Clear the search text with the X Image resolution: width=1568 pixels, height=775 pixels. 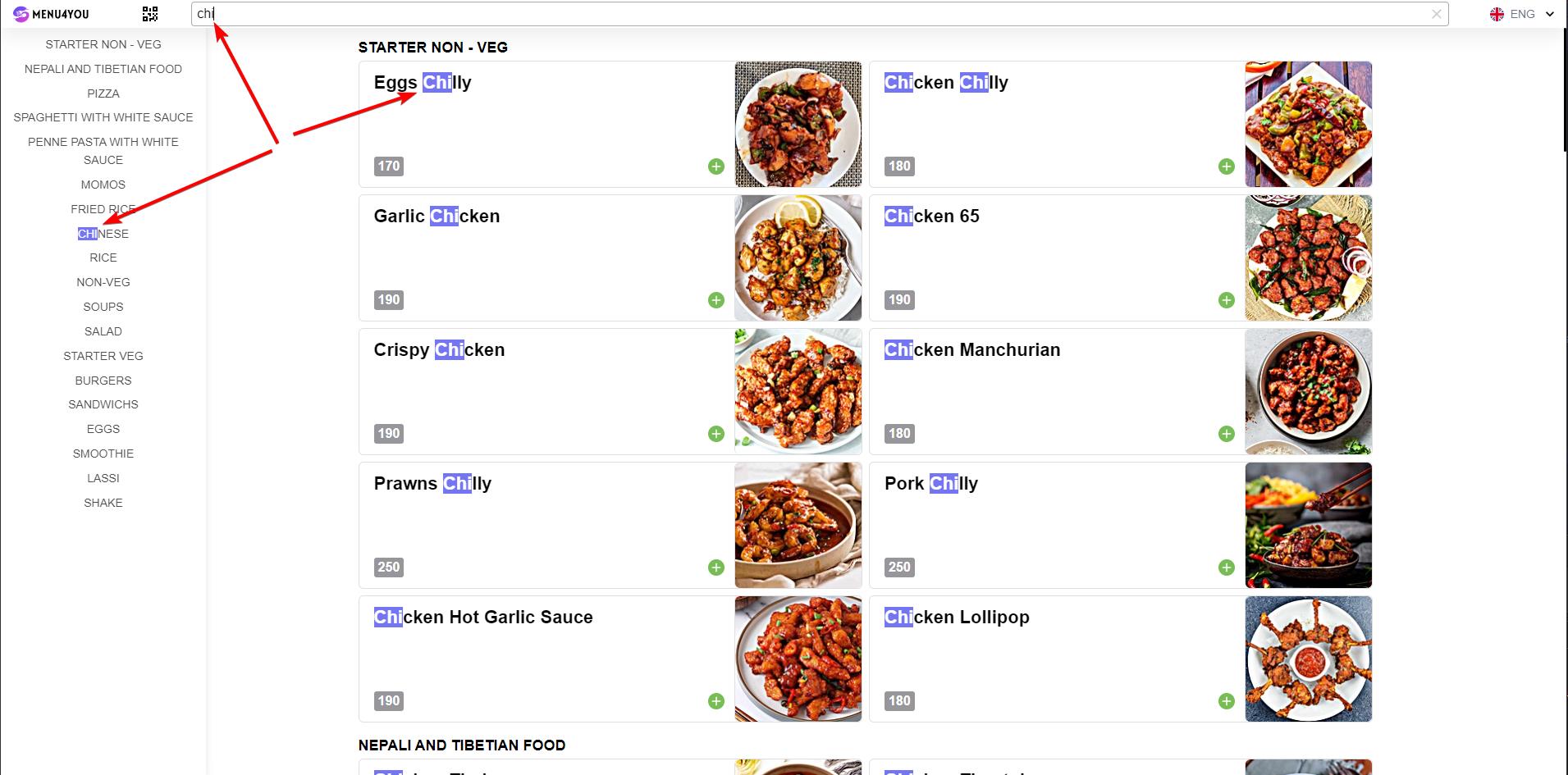[x=1436, y=14]
